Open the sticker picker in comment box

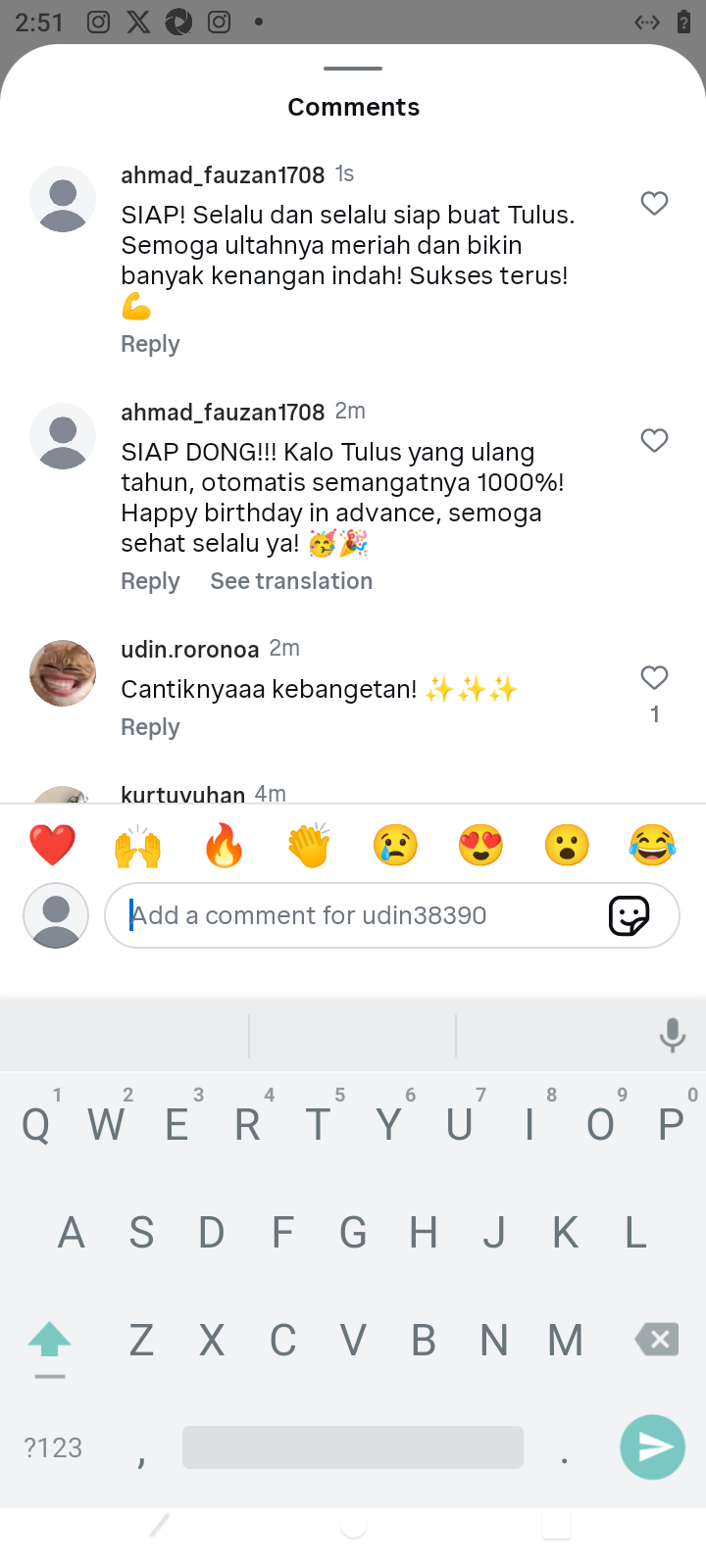click(629, 915)
